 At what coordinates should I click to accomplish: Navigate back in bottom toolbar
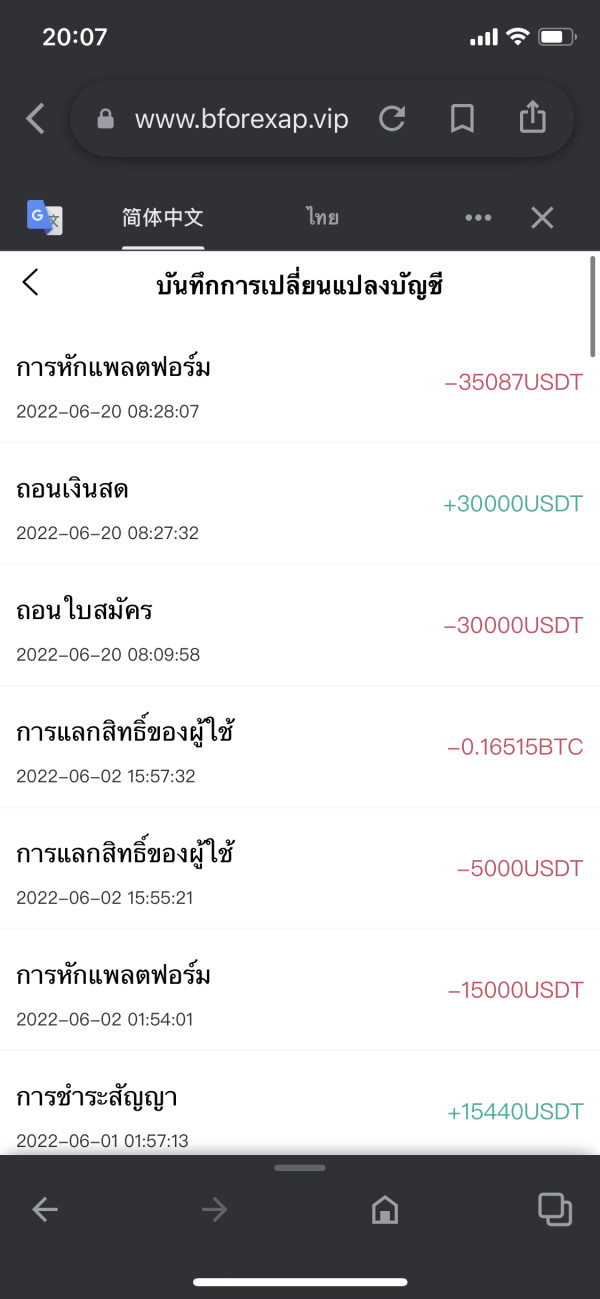tap(45, 1210)
